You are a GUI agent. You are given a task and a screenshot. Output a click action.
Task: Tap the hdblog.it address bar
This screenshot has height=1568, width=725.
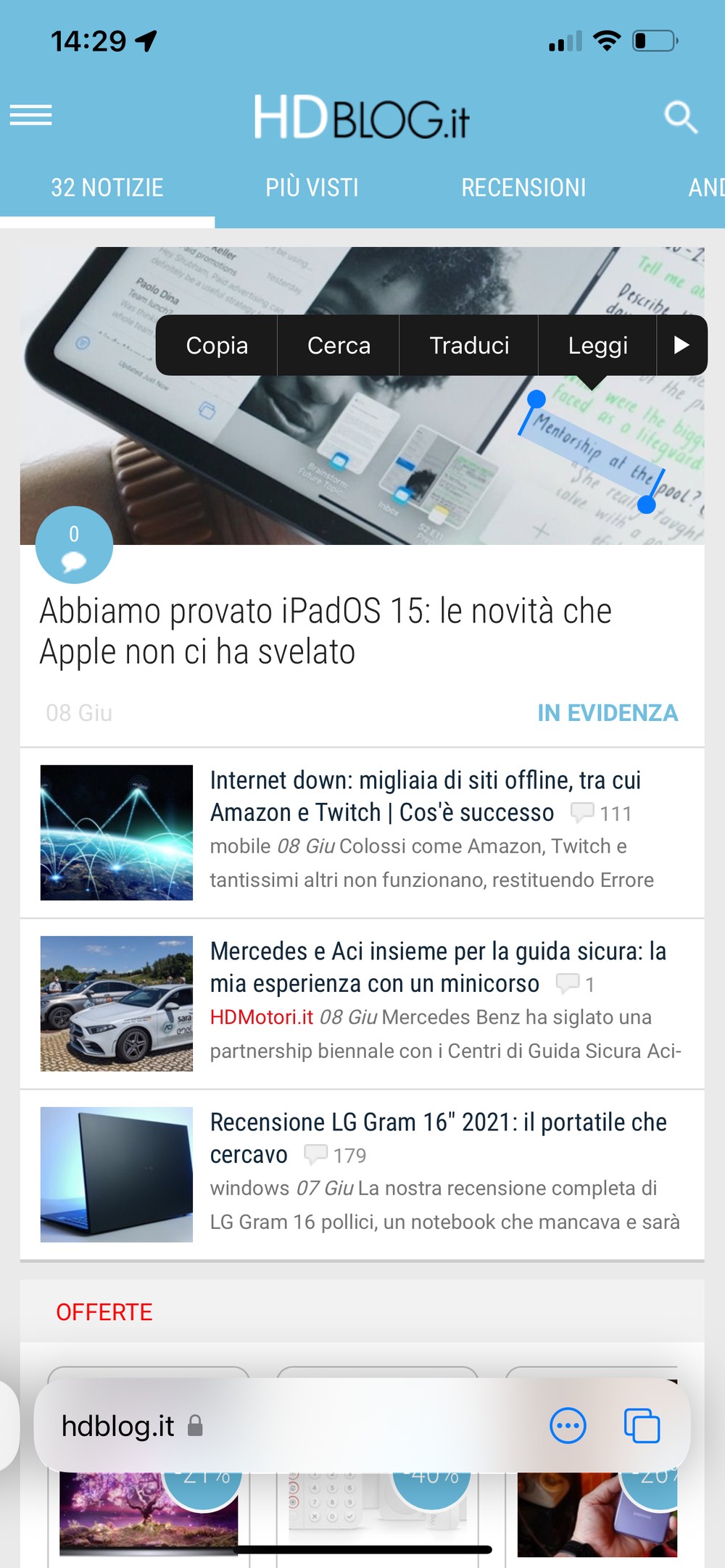point(130,1426)
